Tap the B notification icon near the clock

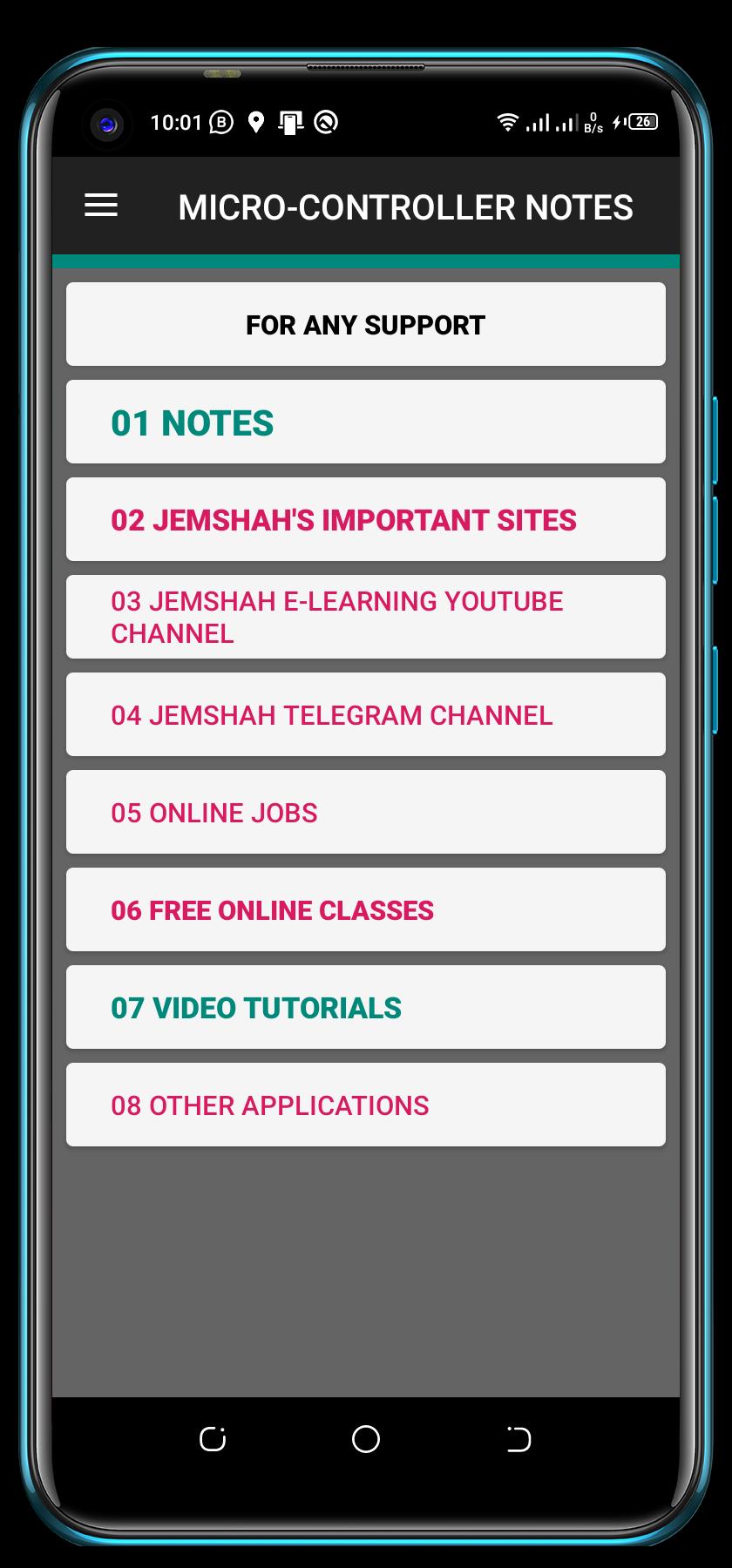pyautogui.click(x=220, y=122)
